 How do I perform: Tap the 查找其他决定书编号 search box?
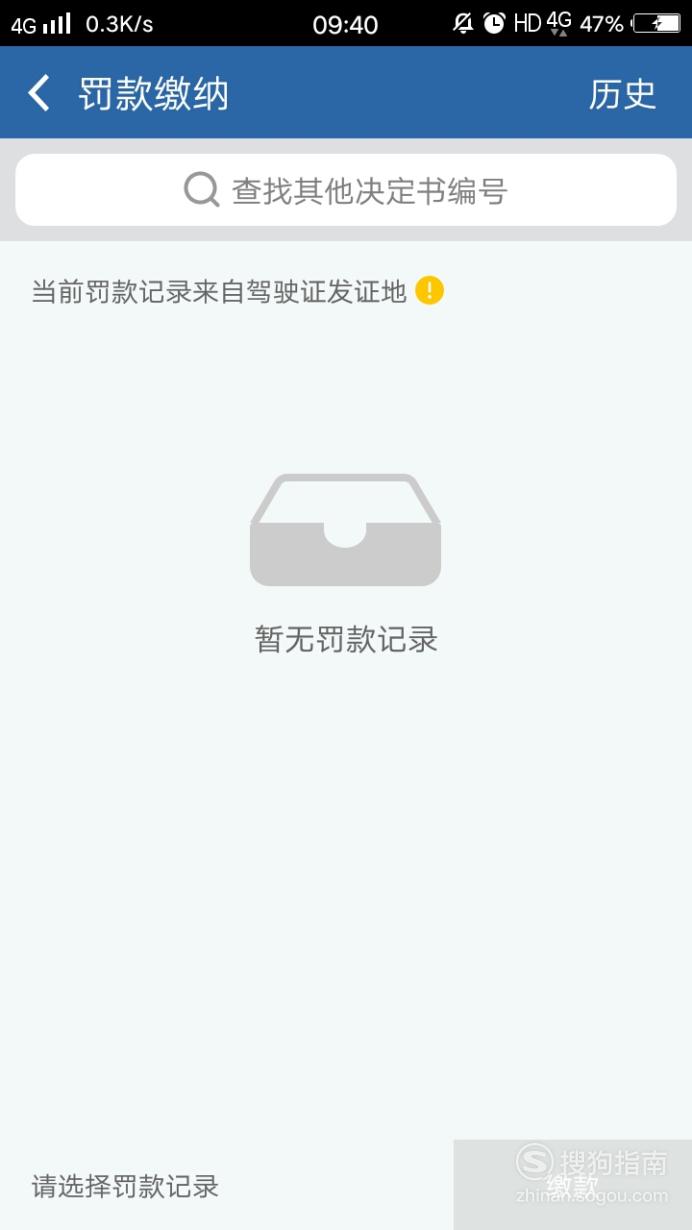tap(346, 190)
